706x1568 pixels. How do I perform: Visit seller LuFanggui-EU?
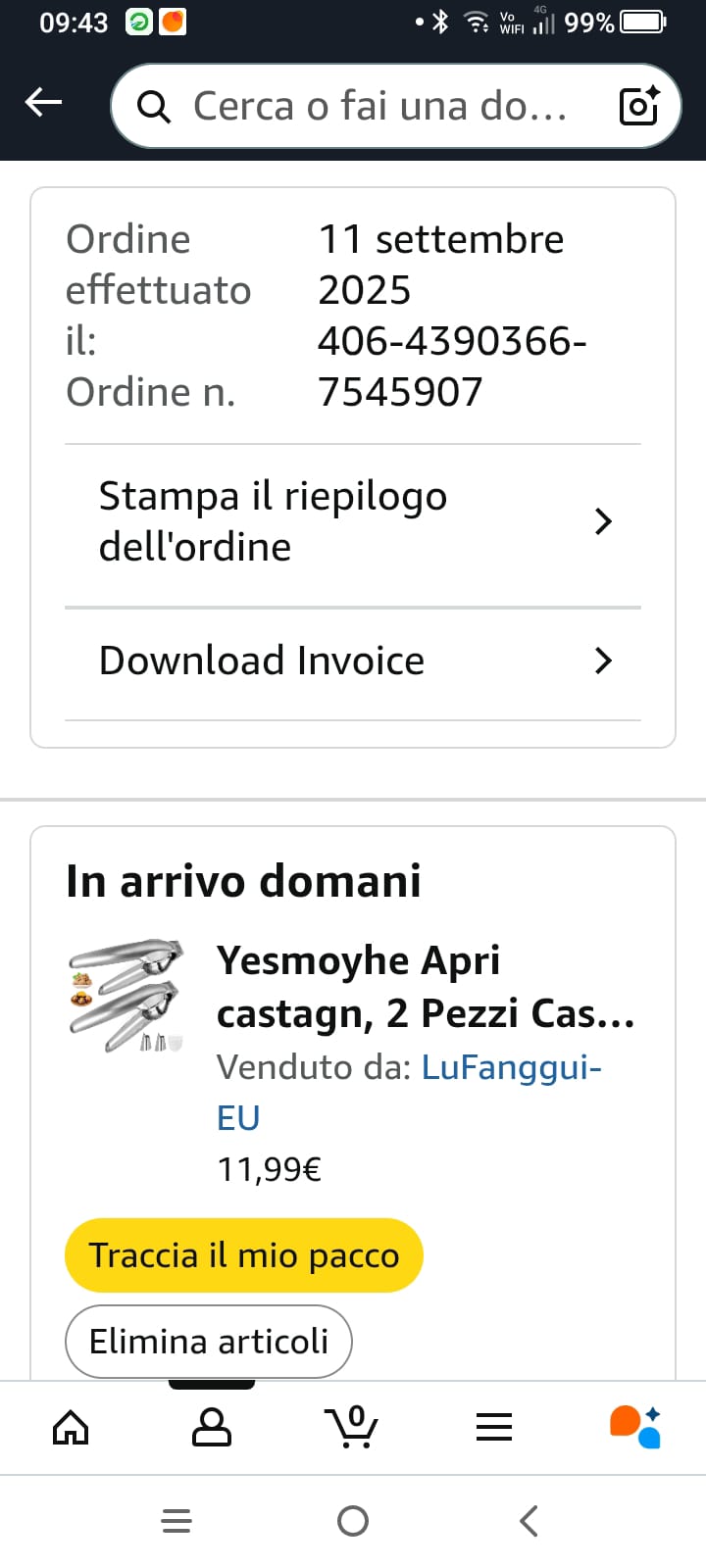coord(510,1067)
